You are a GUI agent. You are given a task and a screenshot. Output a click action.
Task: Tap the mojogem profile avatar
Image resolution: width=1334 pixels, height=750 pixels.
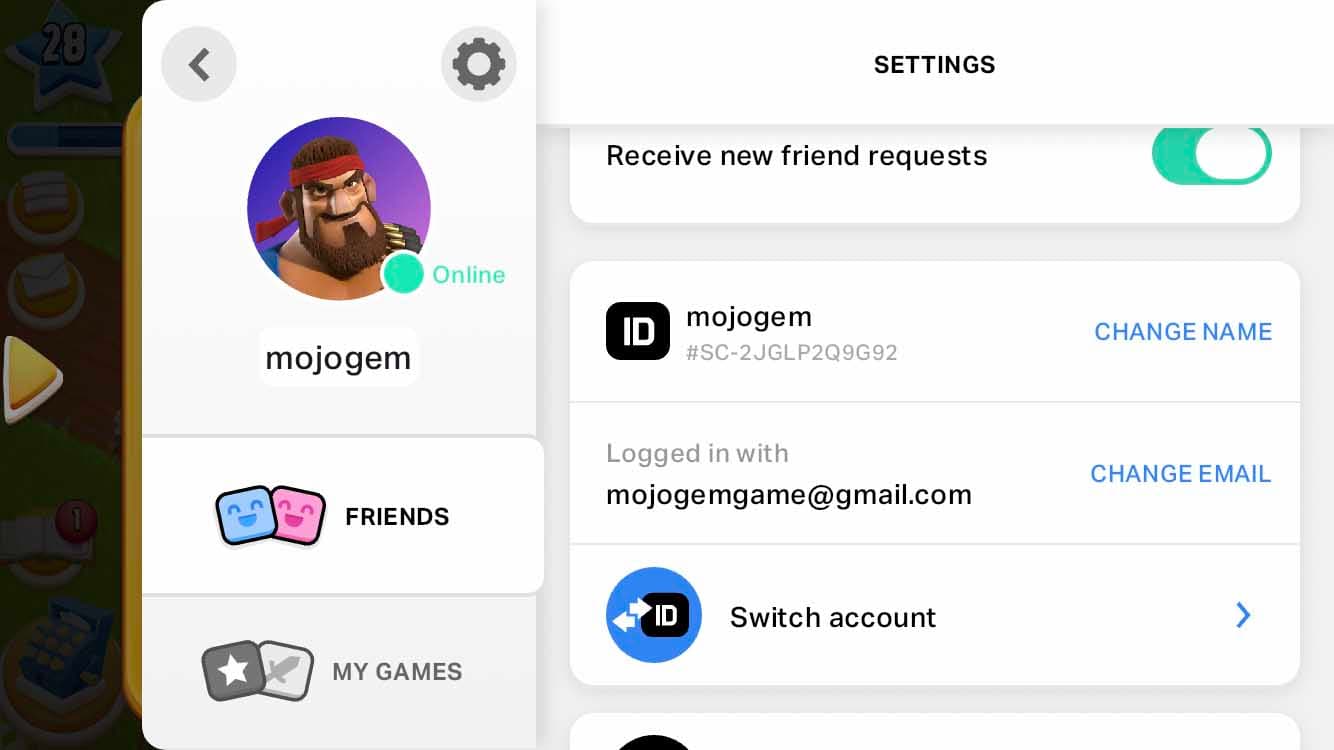(338, 209)
